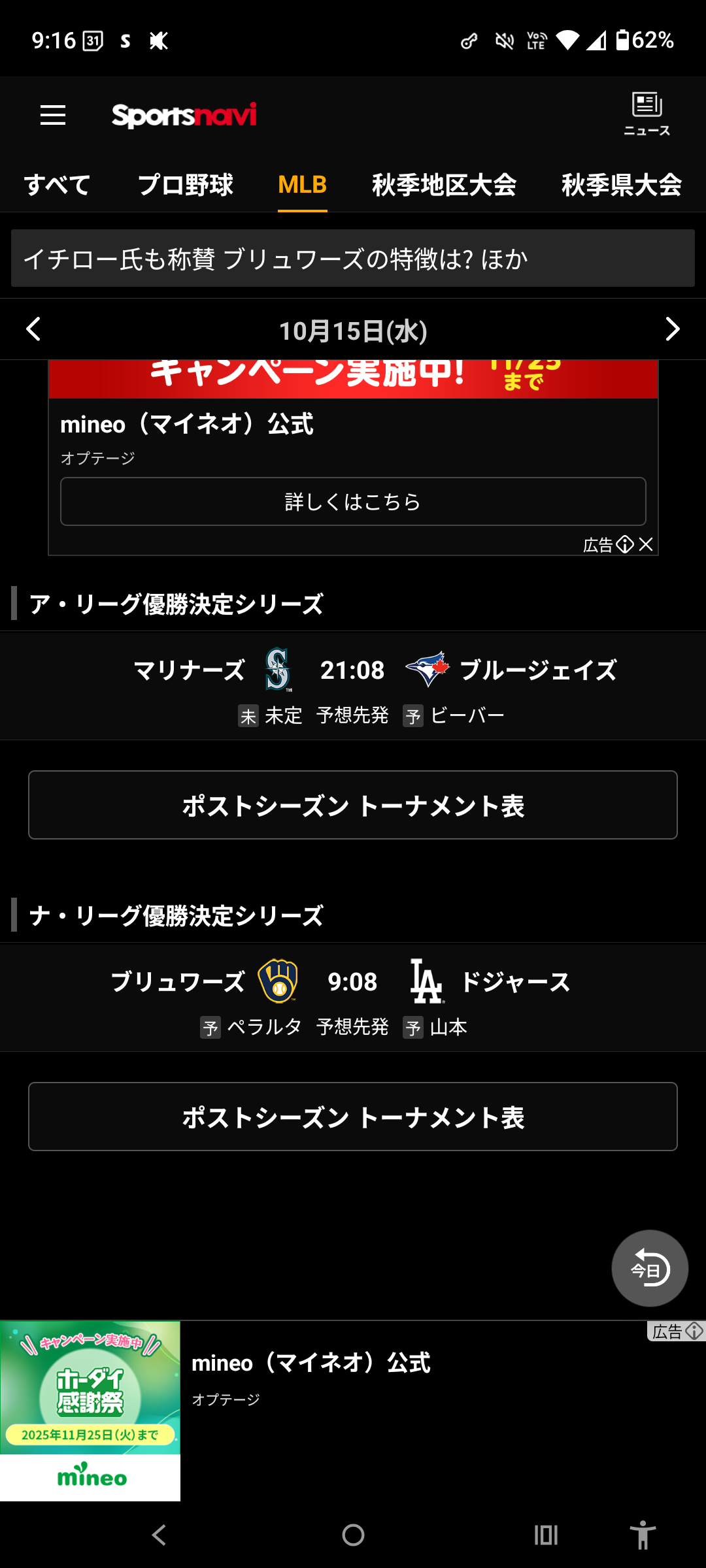Open the ニュース news icon
Screen dimensions: 706x1568
pyautogui.click(x=647, y=114)
